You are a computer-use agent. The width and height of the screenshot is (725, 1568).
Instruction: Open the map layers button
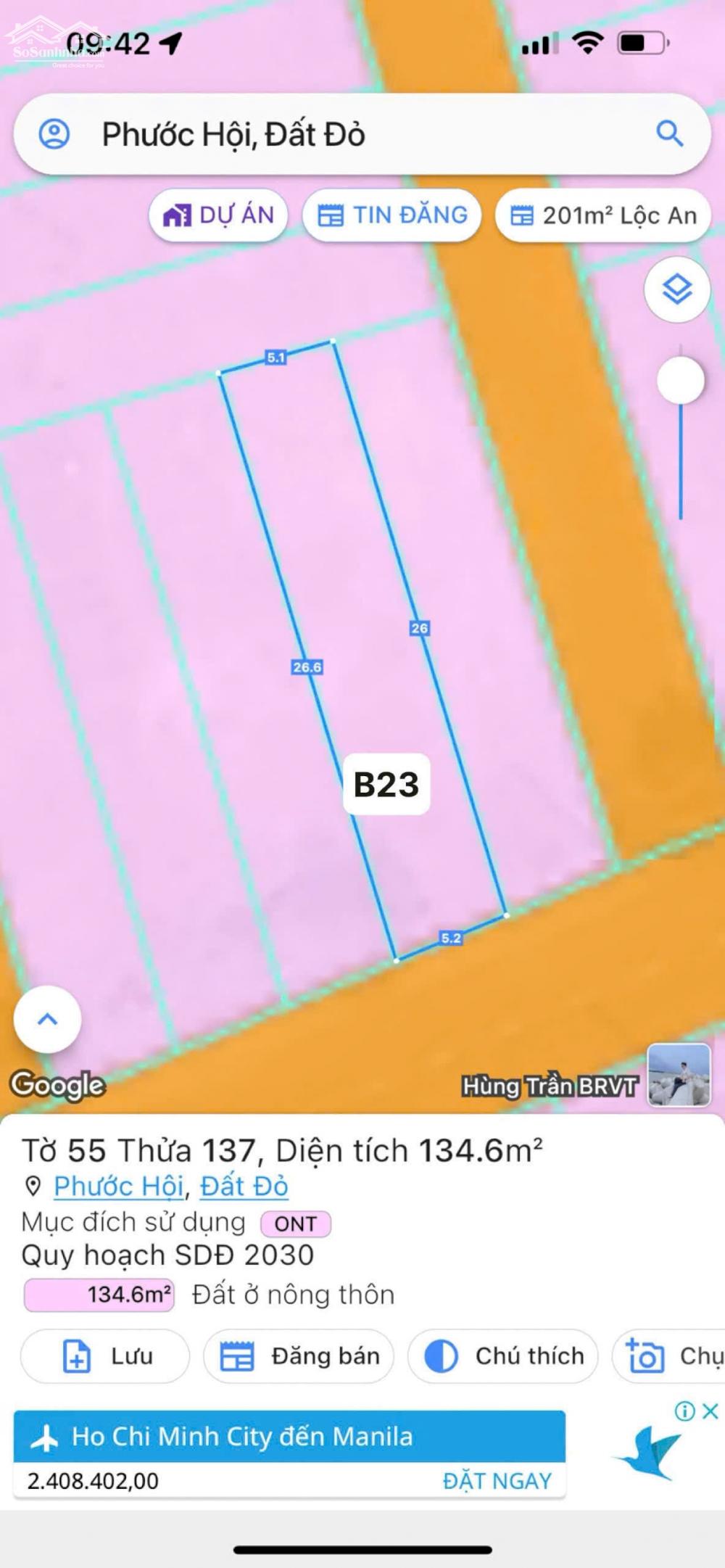[x=677, y=290]
